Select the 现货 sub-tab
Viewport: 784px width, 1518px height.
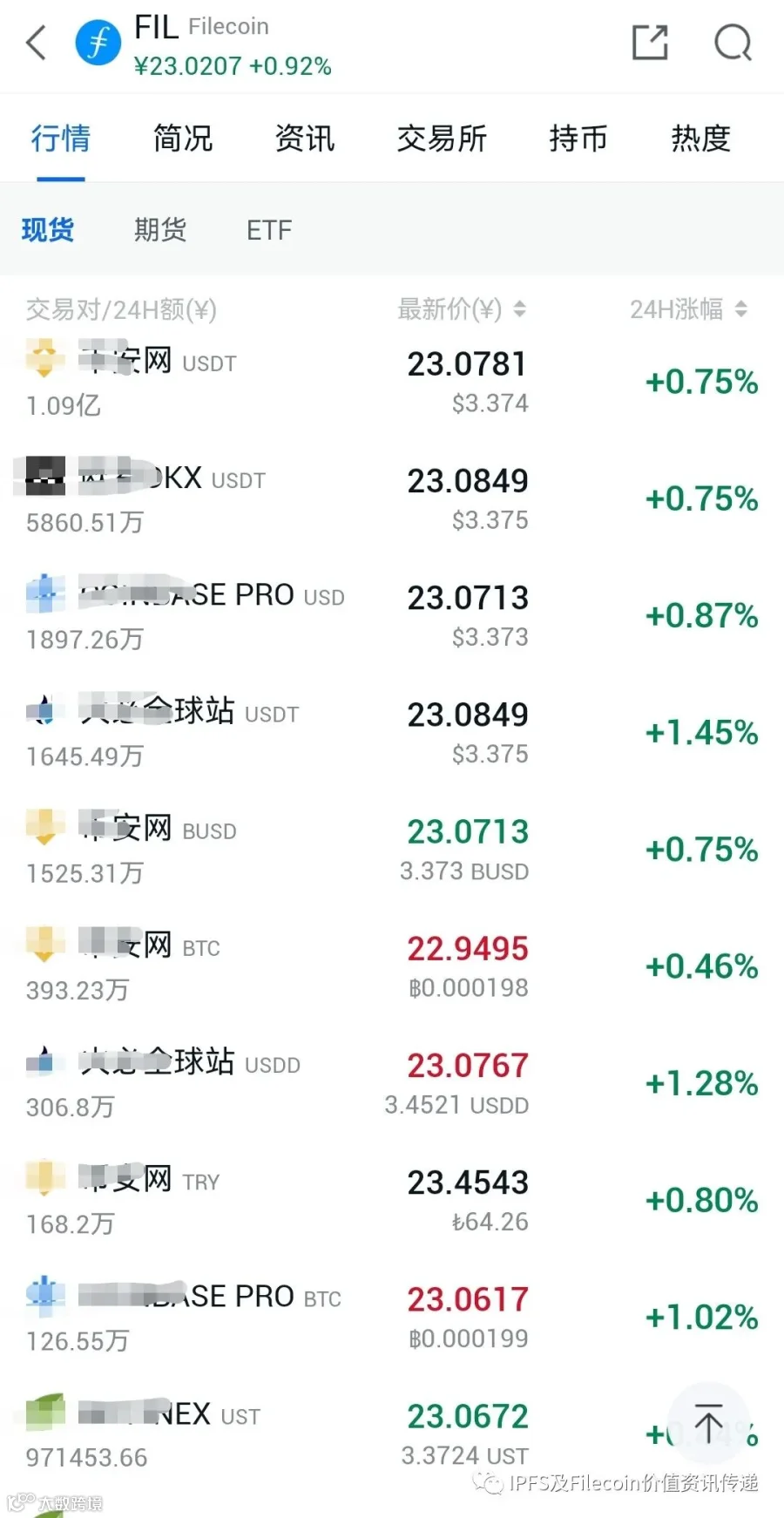coord(48,230)
